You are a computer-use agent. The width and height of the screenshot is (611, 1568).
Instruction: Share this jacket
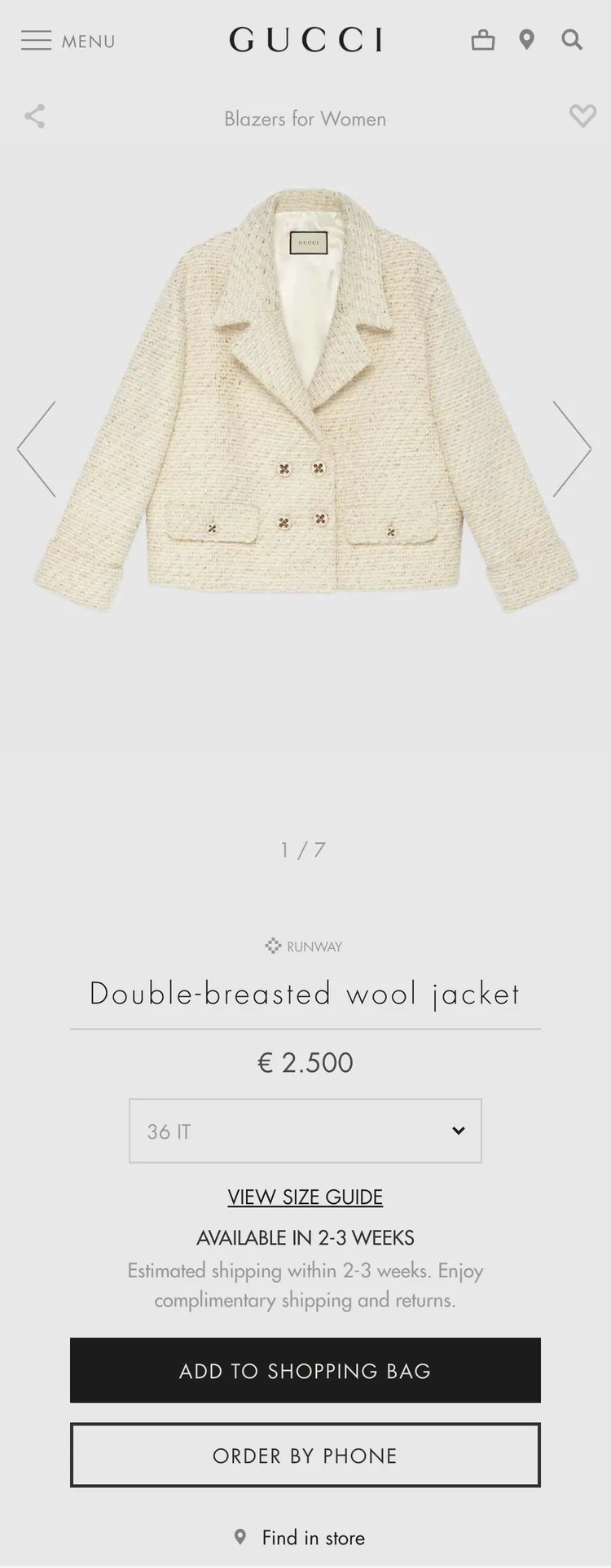35,116
